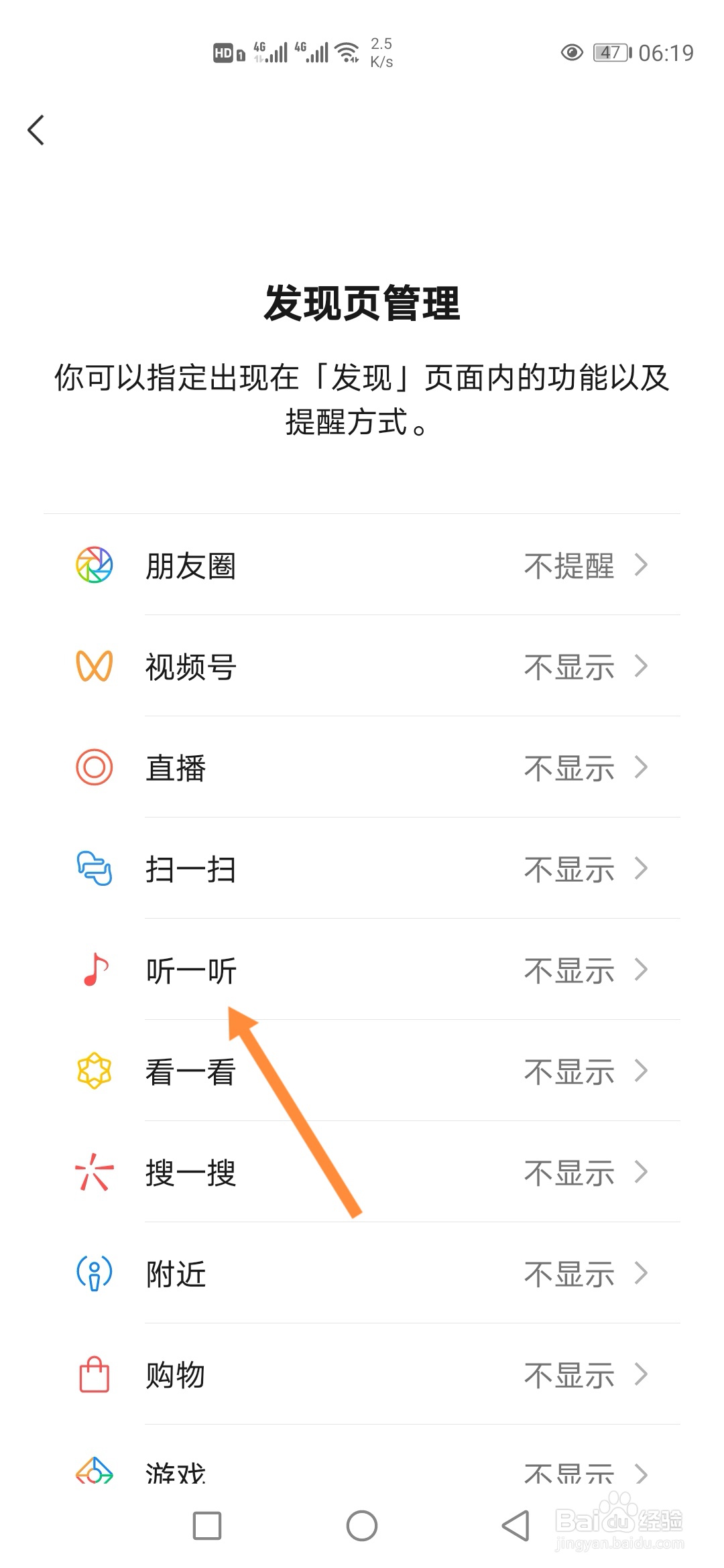Open 视频号 display settings via its chevron
724x1568 pixels.
pos(642,667)
